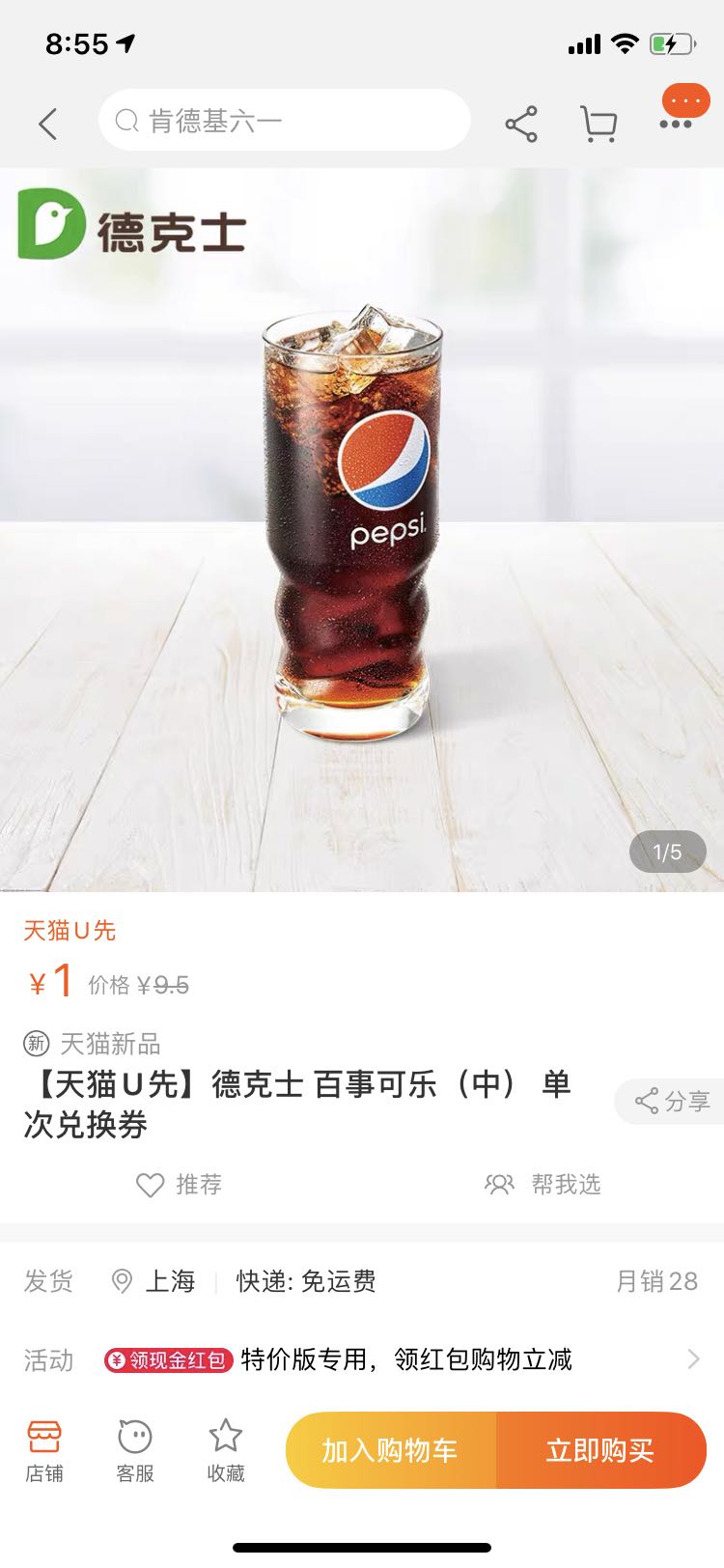Tap 立即购买 to buy now
The image size is (724, 1568).
601,1448
